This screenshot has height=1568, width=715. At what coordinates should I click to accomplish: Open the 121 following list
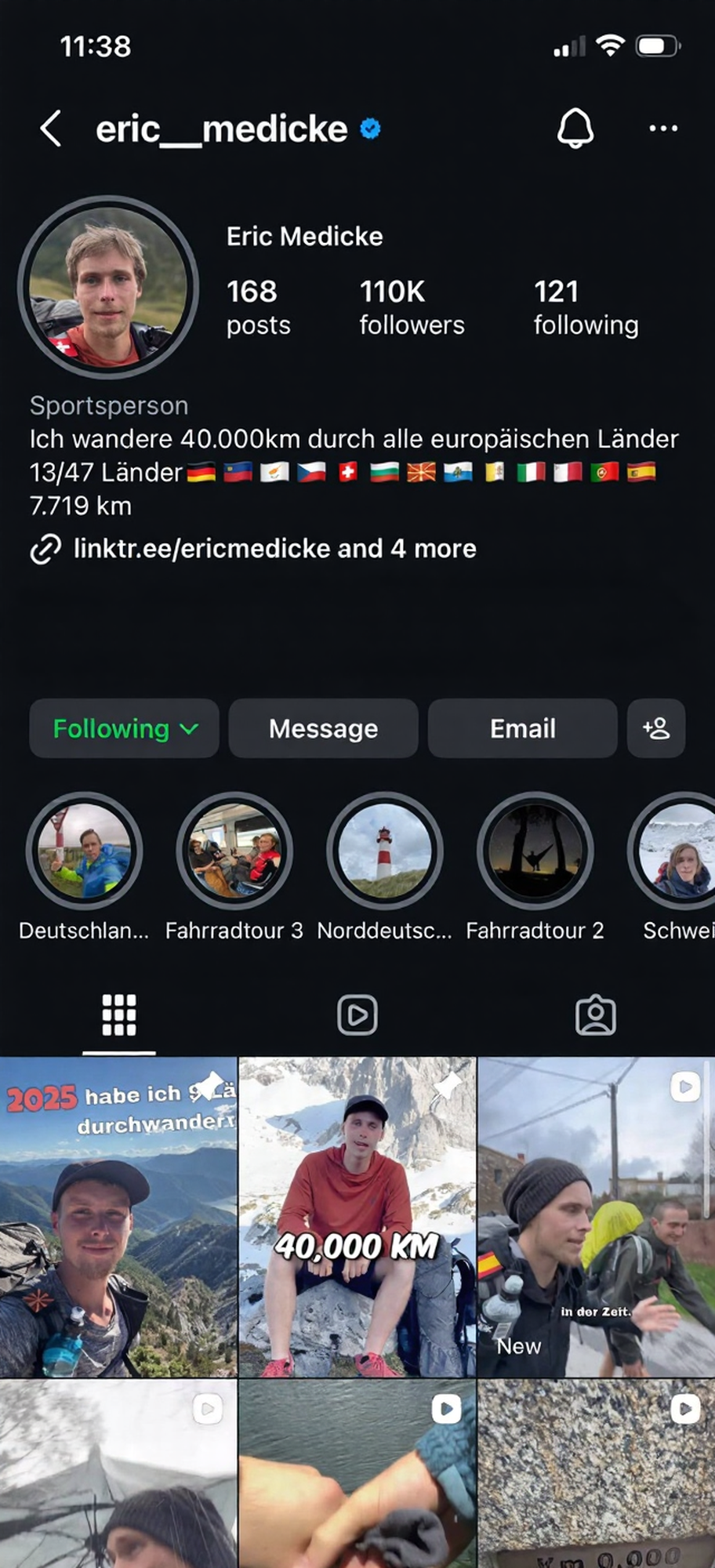click(x=586, y=307)
